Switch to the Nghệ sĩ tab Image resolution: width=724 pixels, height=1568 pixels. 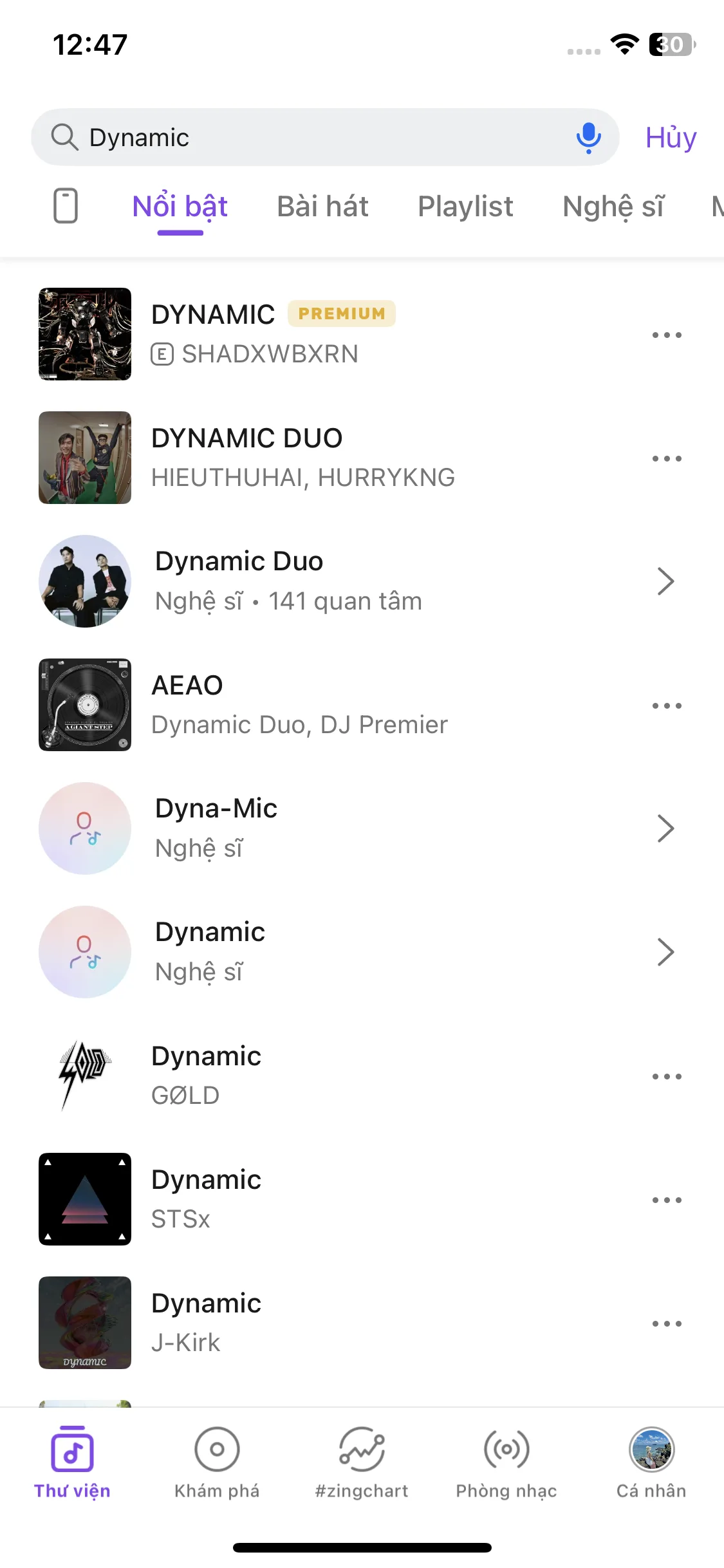point(613,207)
